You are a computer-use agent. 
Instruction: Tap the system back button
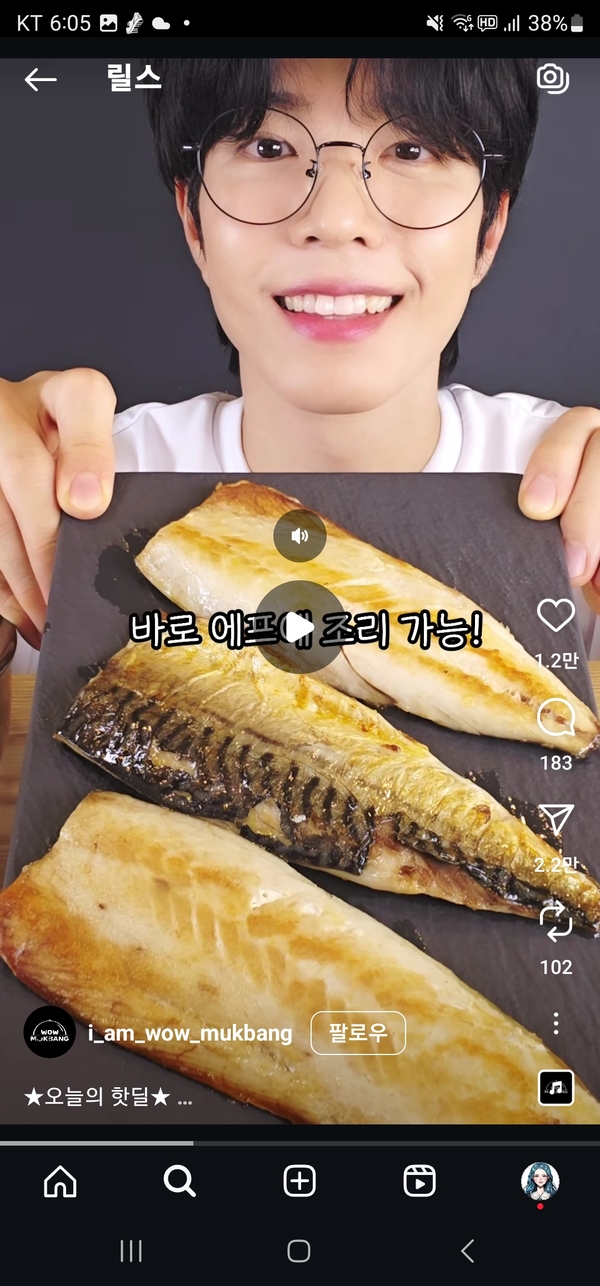(467, 1250)
